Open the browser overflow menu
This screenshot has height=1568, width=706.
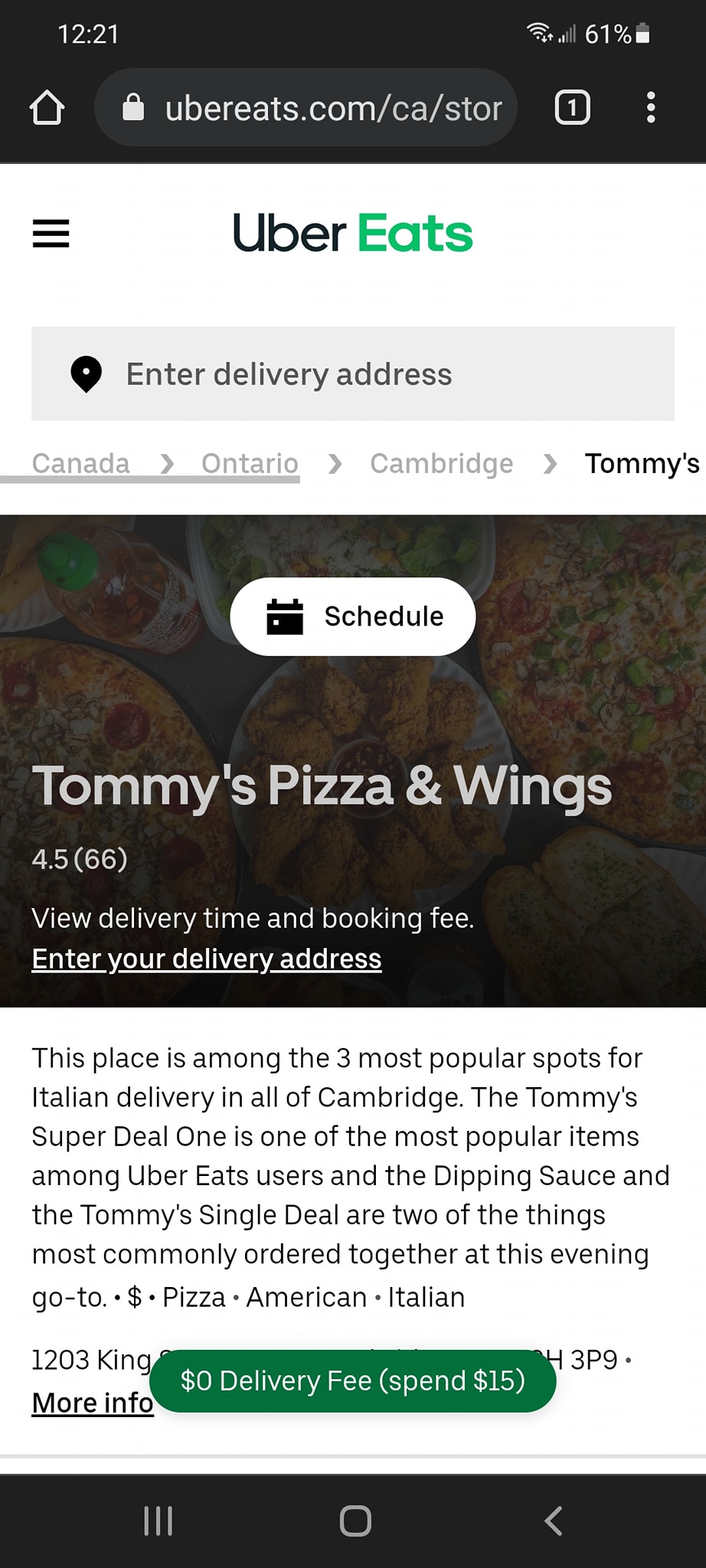coord(651,108)
